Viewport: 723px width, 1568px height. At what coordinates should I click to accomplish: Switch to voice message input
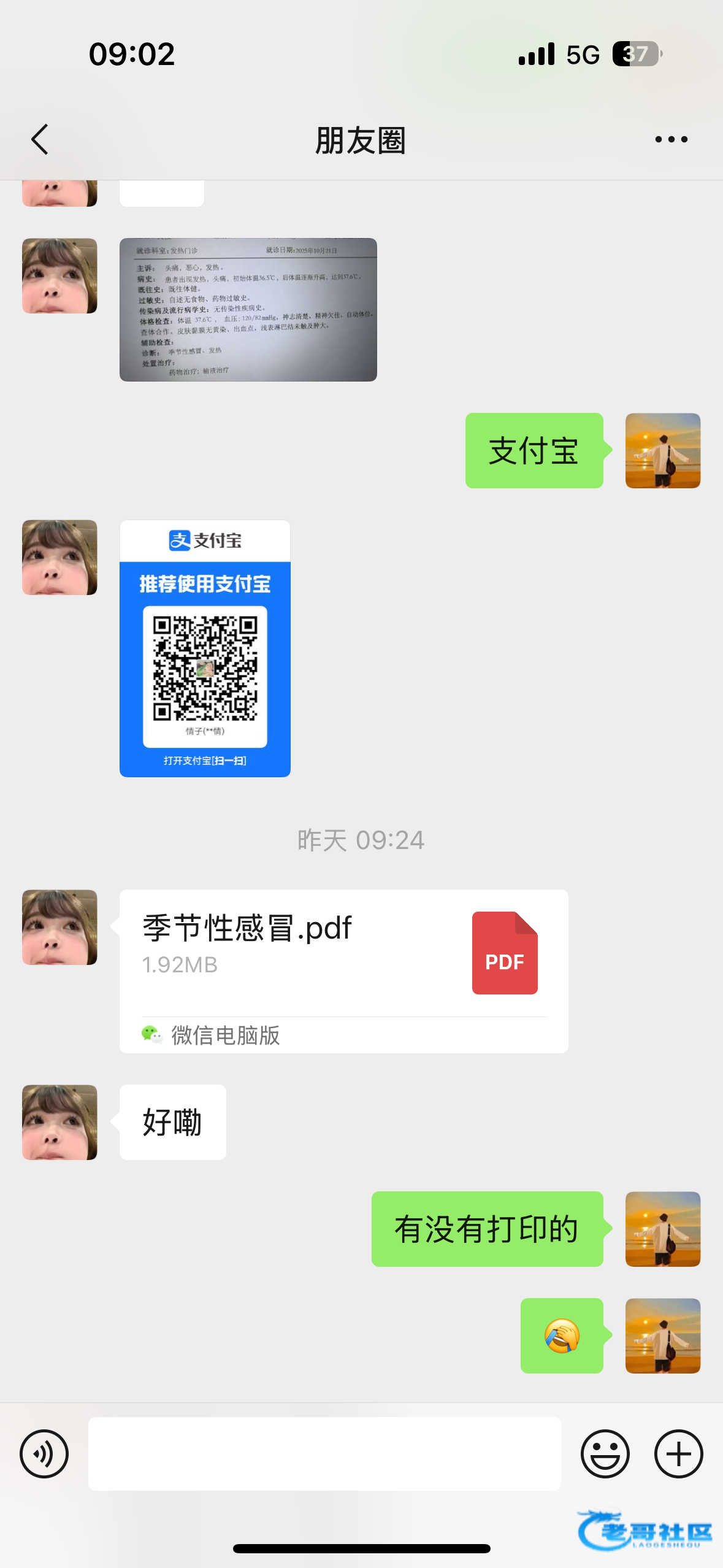pyautogui.click(x=44, y=1453)
